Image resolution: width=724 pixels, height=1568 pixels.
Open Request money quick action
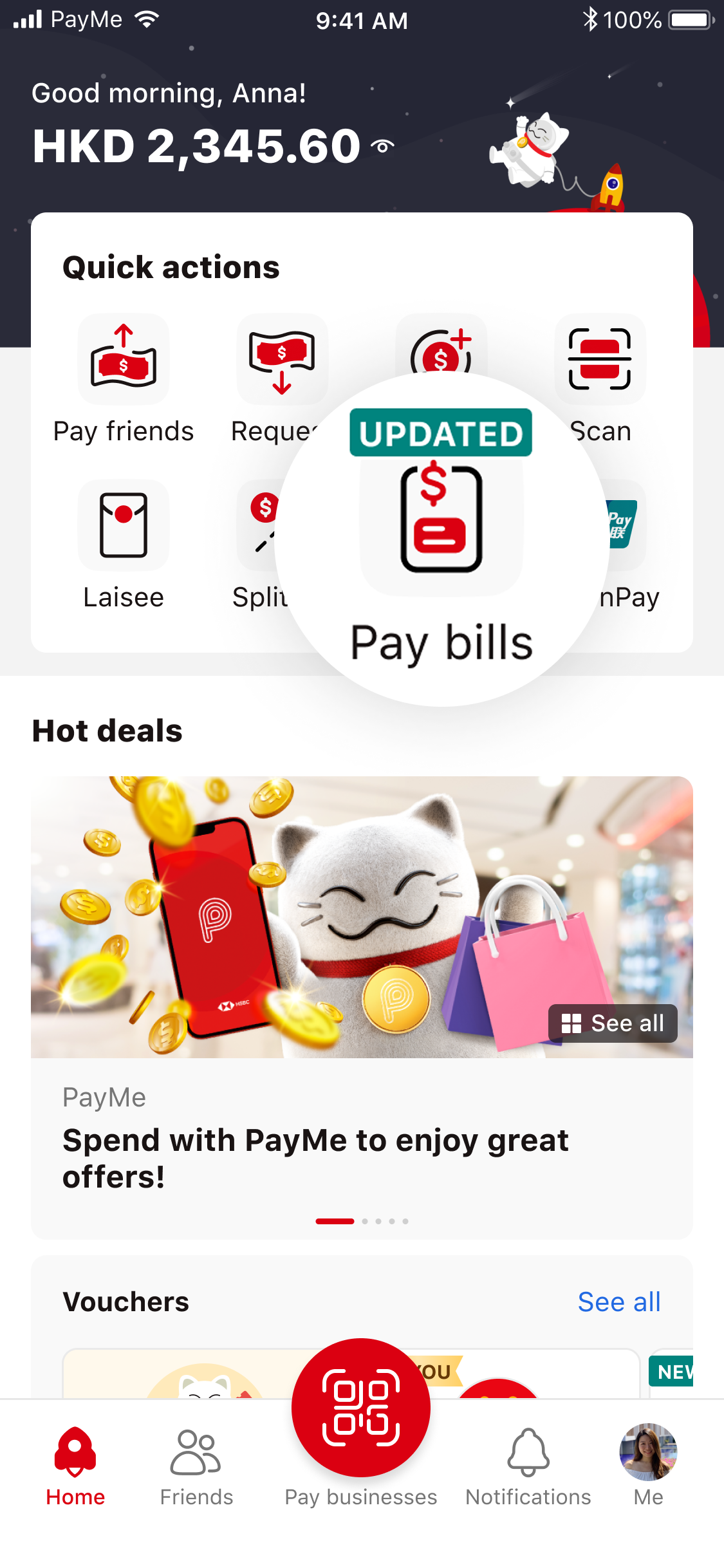[282, 359]
